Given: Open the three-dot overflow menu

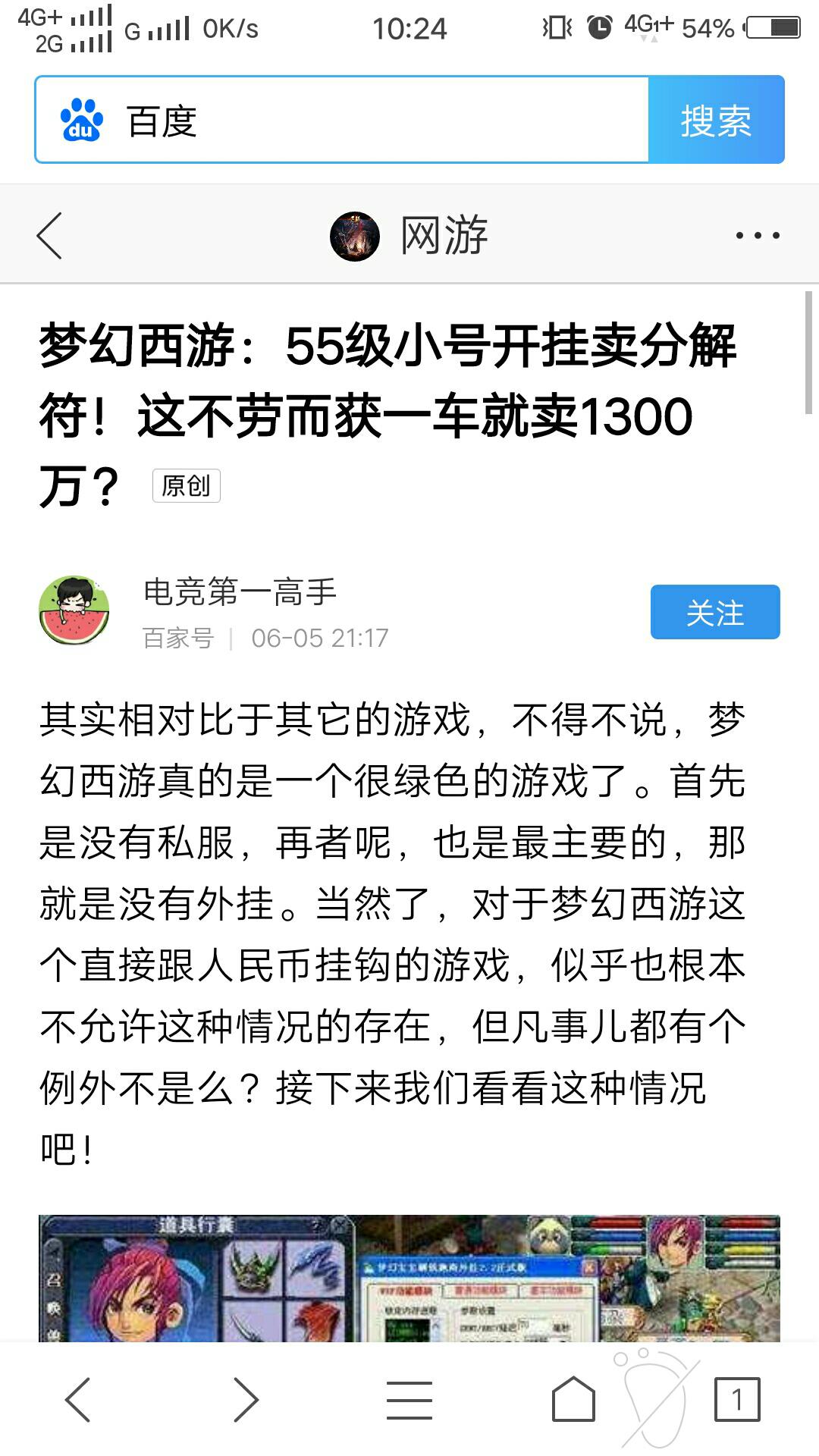Looking at the screenshot, I should point(757,235).
